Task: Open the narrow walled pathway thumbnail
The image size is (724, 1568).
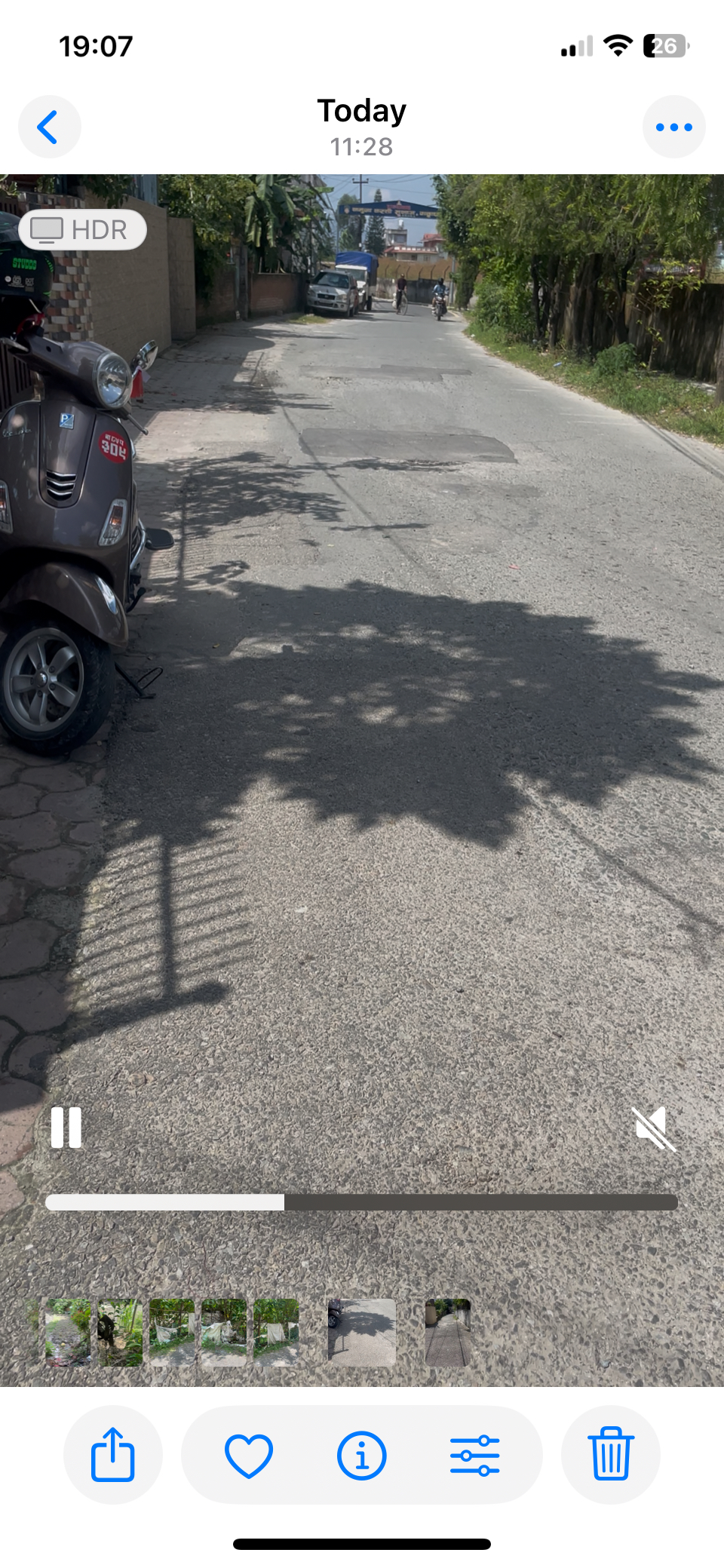Action: (x=448, y=1332)
